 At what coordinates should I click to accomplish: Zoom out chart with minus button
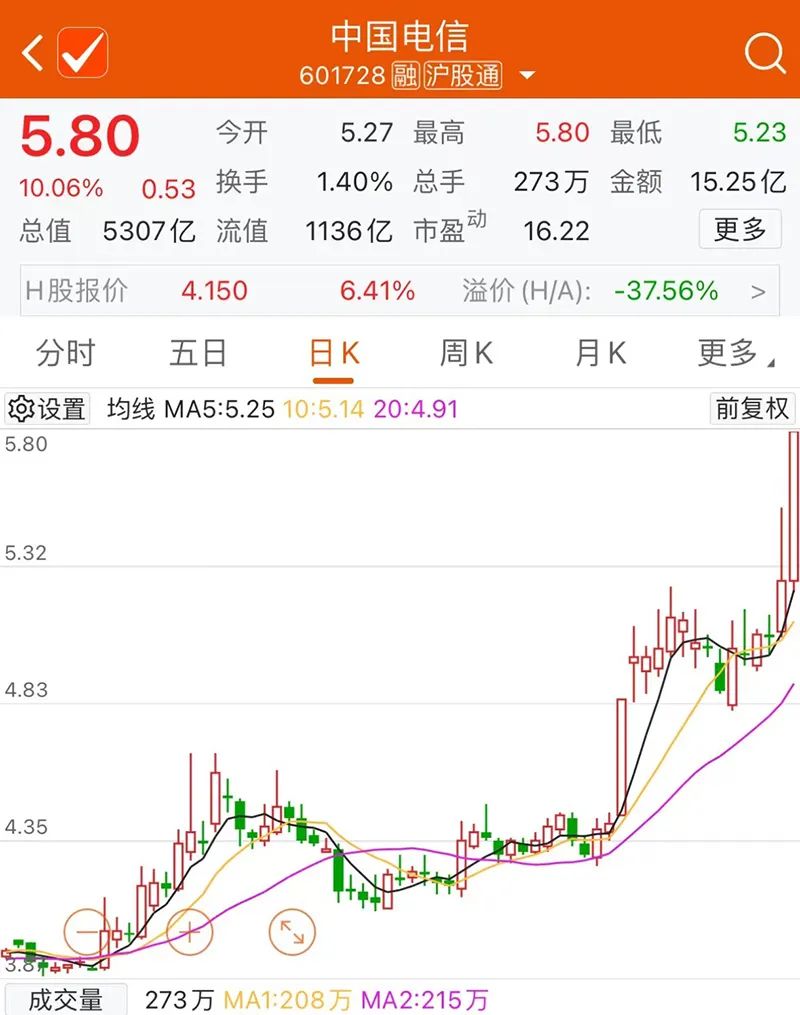point(87,933)
